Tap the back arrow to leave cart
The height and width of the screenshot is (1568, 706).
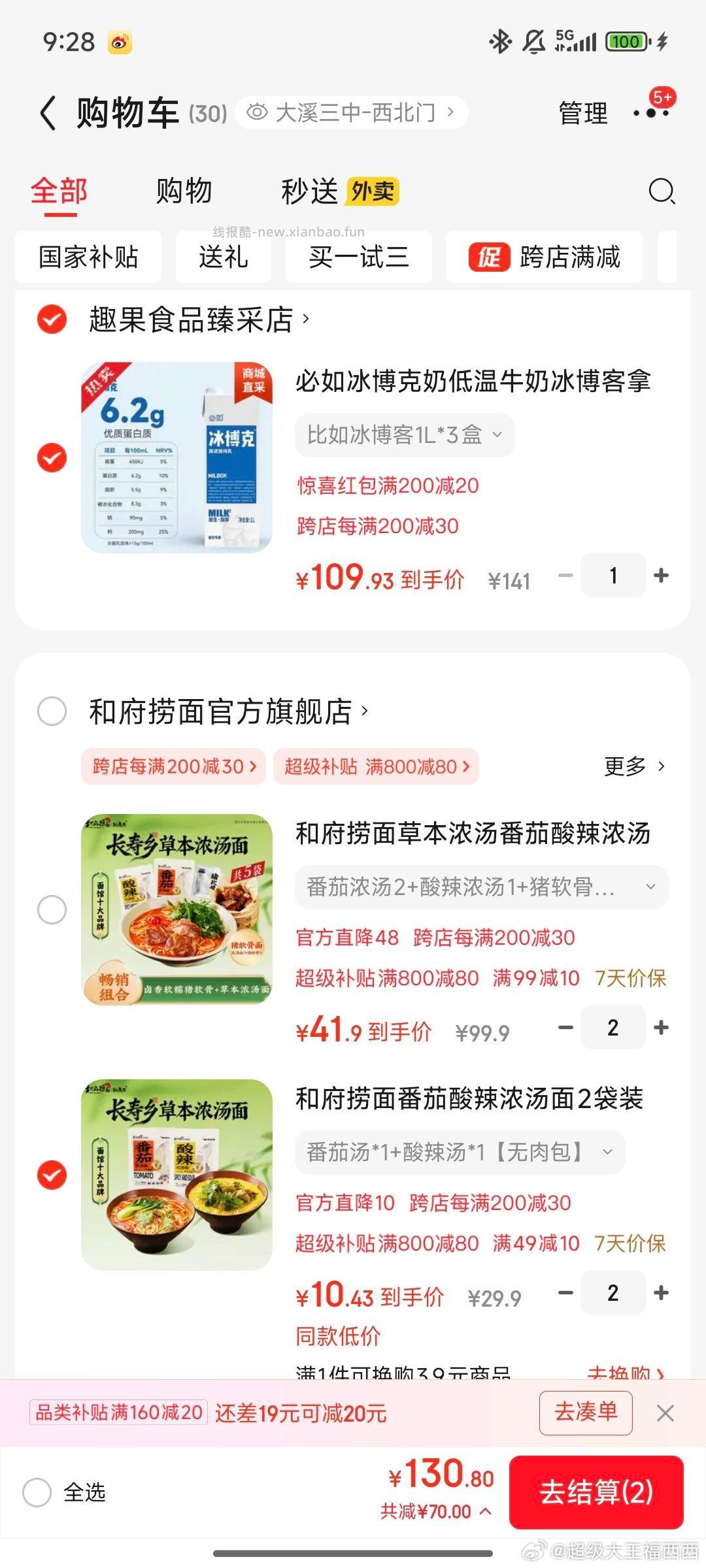(47, 111)
